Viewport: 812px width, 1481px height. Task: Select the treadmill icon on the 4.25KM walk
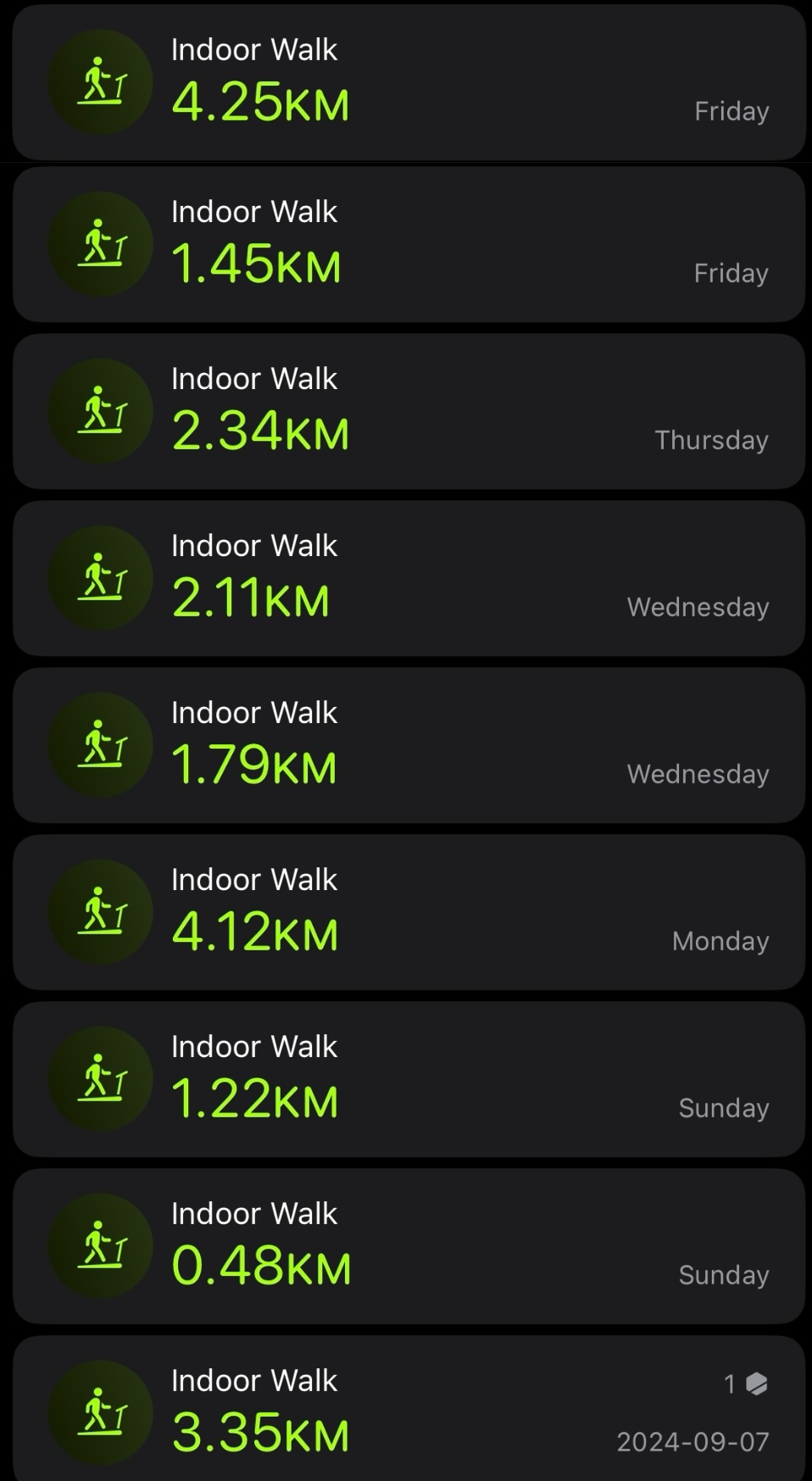point(100,81)
